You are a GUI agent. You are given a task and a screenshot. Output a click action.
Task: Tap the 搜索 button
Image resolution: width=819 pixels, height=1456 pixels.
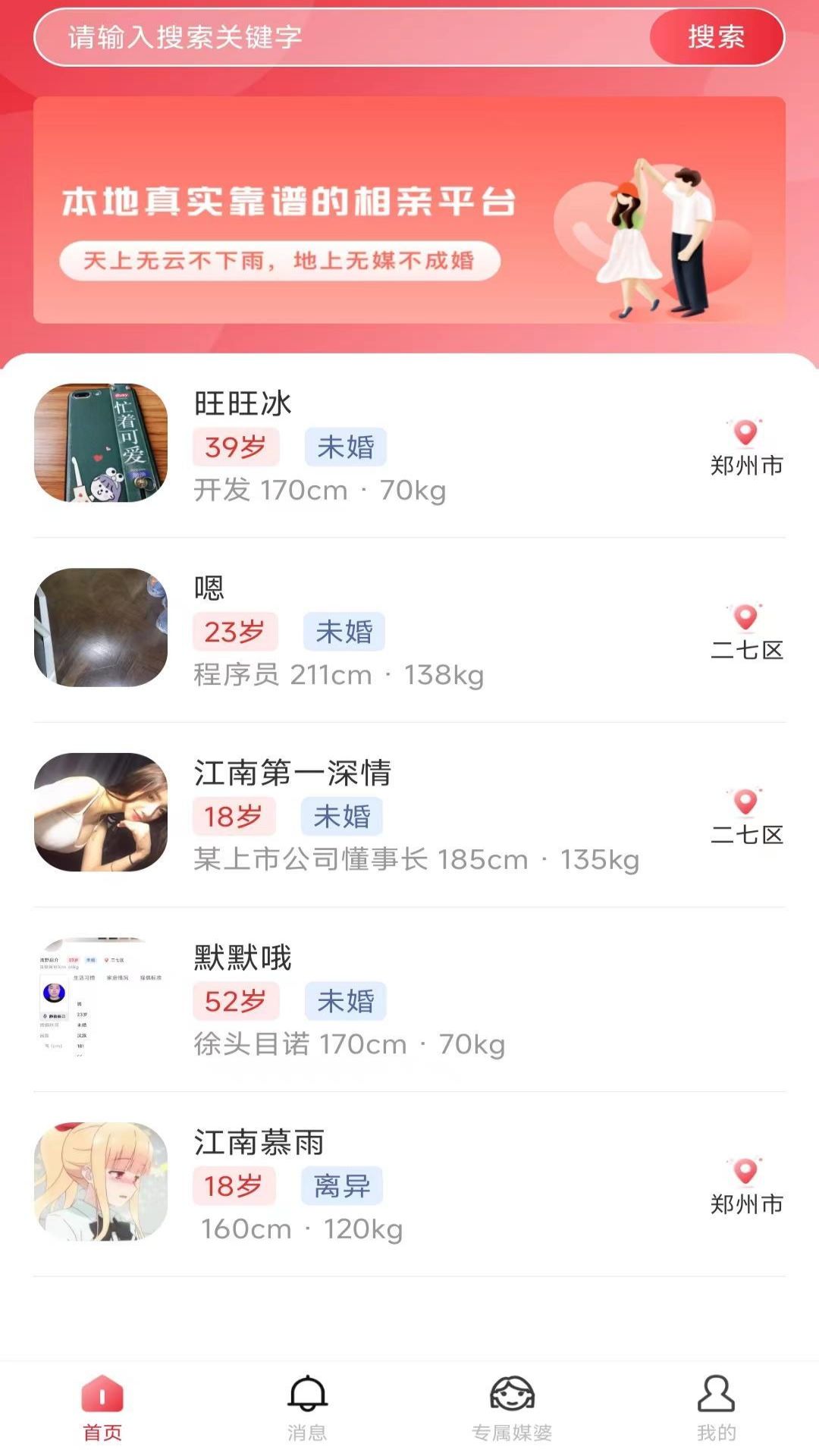tap(716, 37)
